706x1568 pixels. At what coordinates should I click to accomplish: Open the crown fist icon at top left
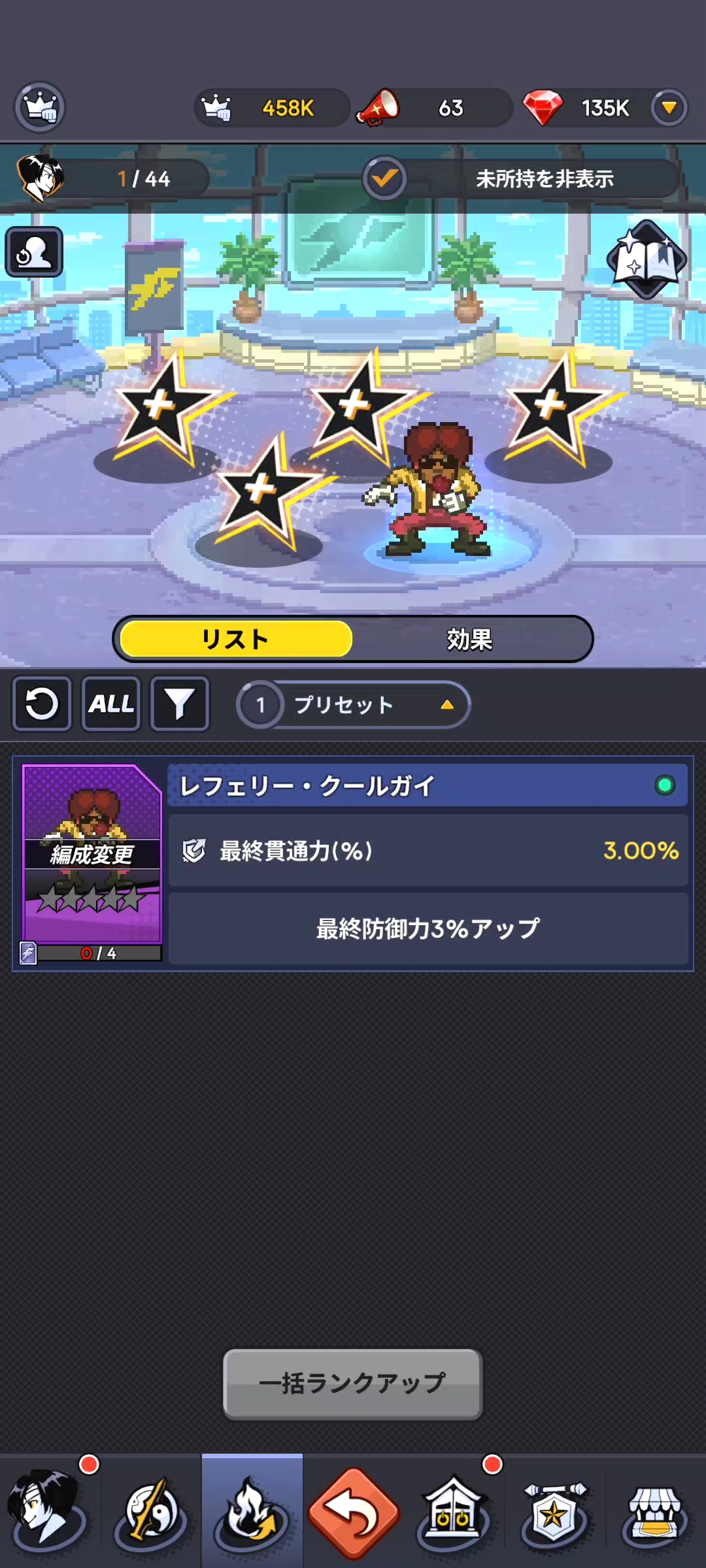(40, 107)
